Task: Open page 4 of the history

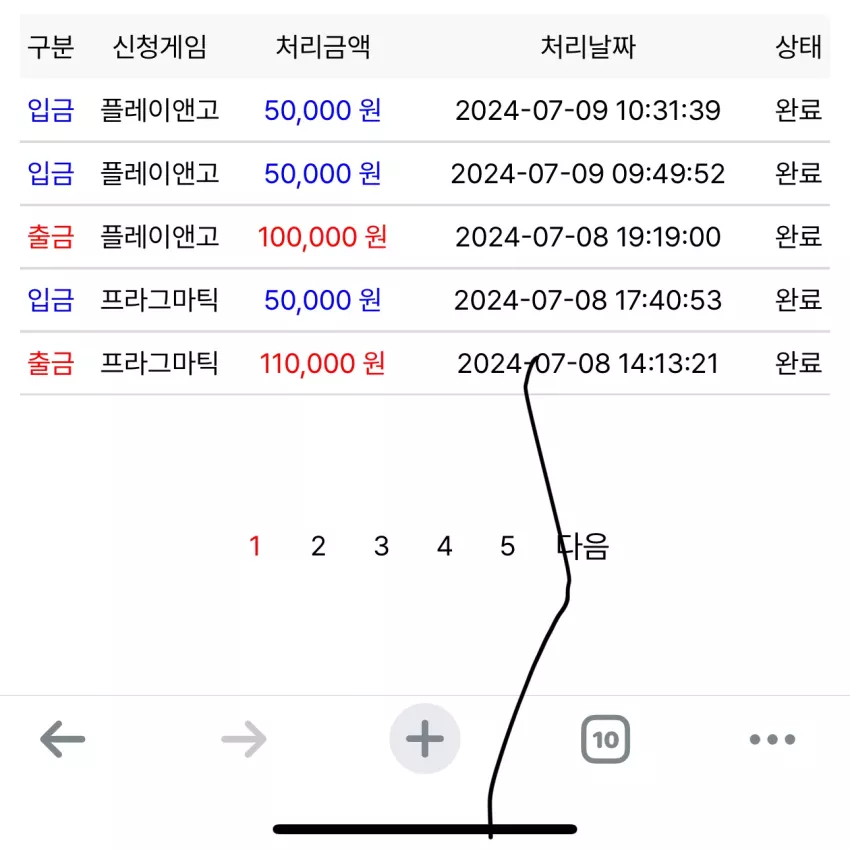Action: 445,546
